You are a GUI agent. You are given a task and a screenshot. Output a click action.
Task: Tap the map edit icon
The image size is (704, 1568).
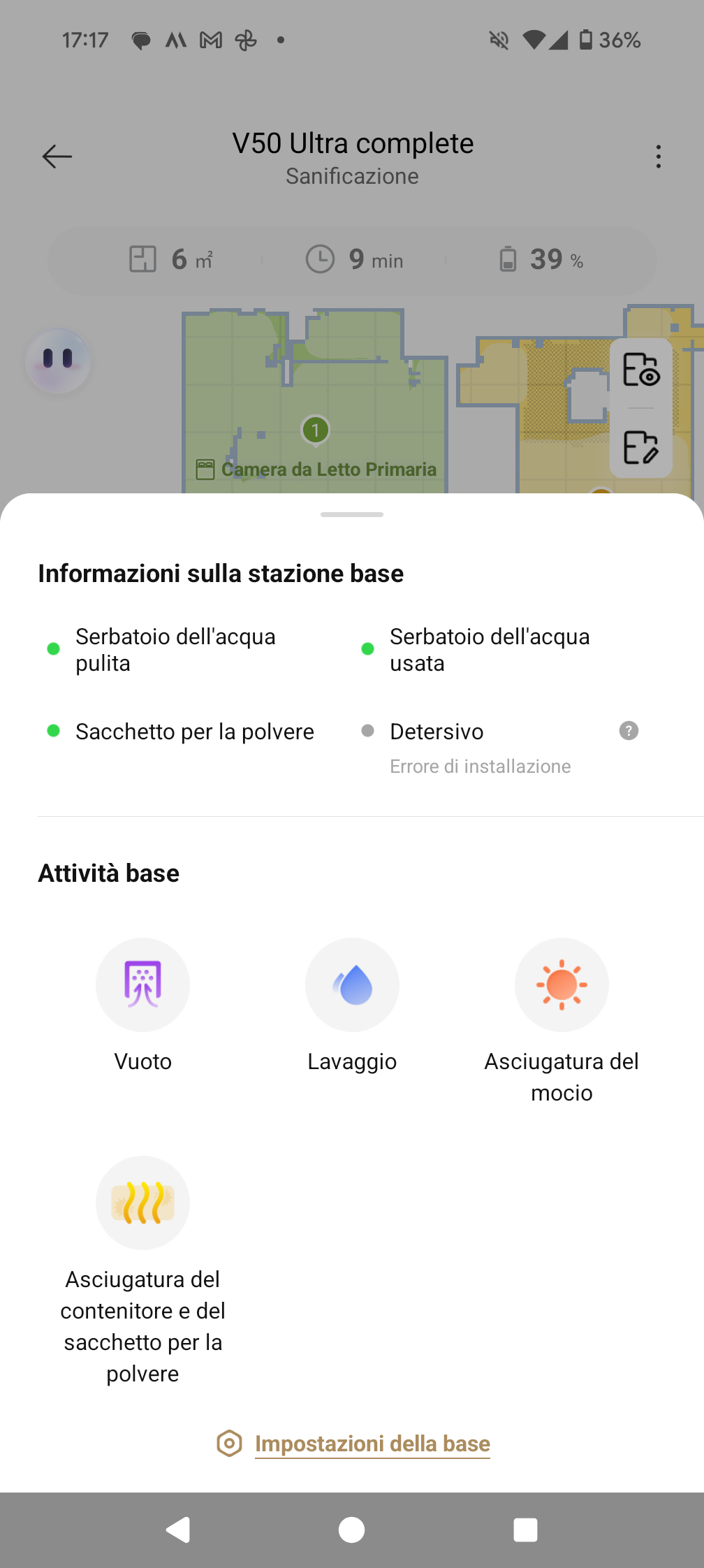click(641, 447)
